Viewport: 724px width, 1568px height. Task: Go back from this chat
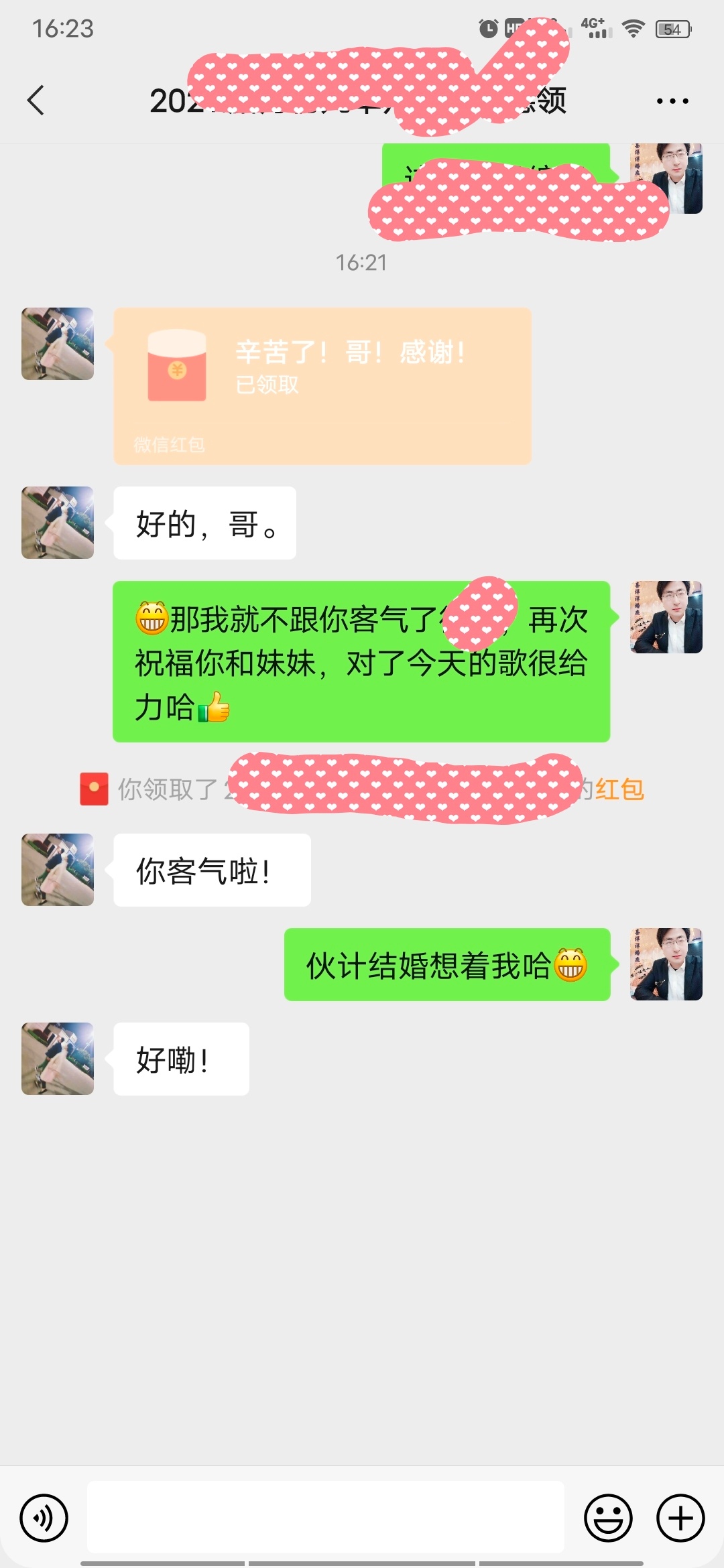click(36, 101)
